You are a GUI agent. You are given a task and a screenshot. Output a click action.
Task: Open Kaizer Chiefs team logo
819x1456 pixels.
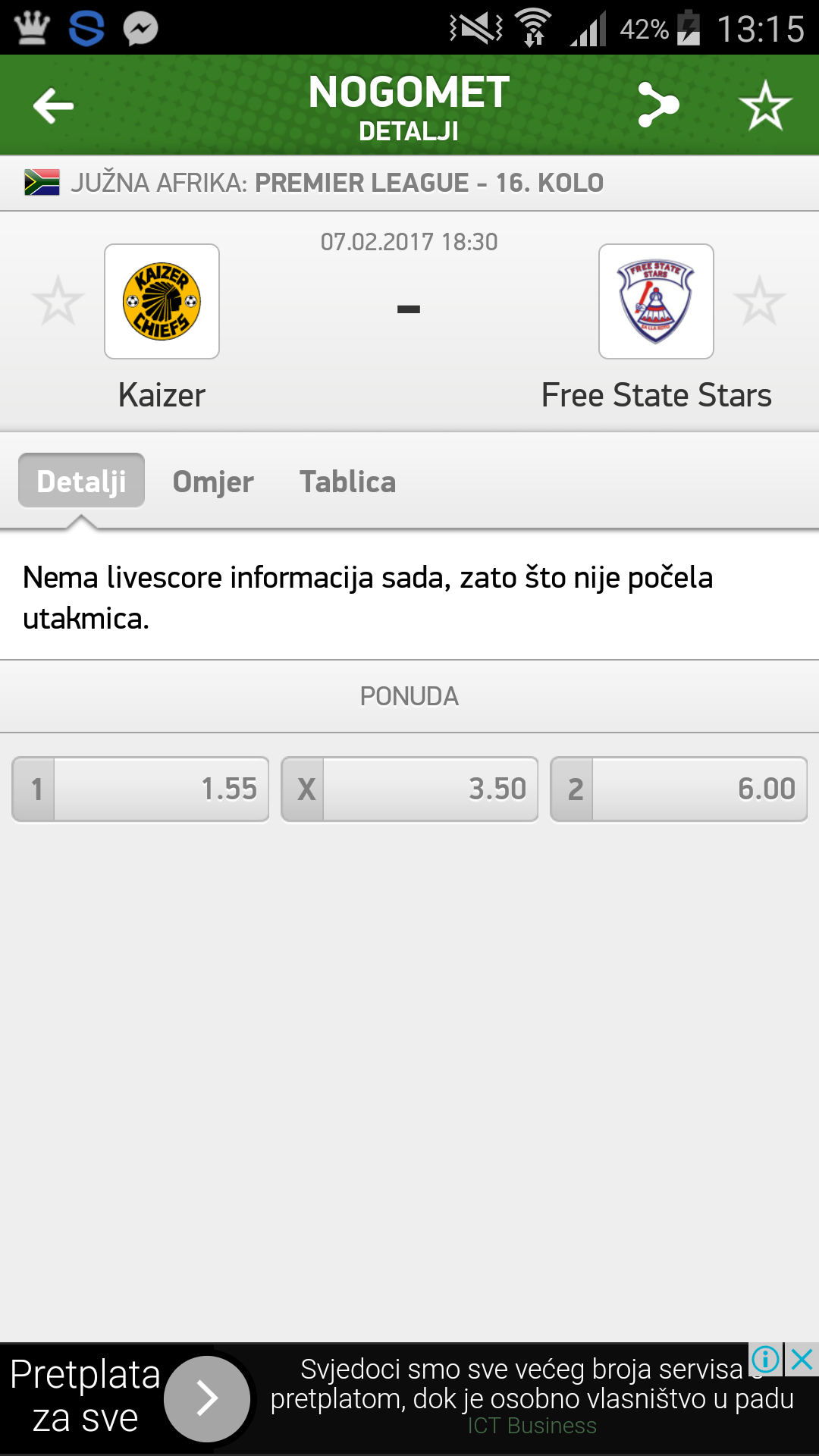pos(162,301)
